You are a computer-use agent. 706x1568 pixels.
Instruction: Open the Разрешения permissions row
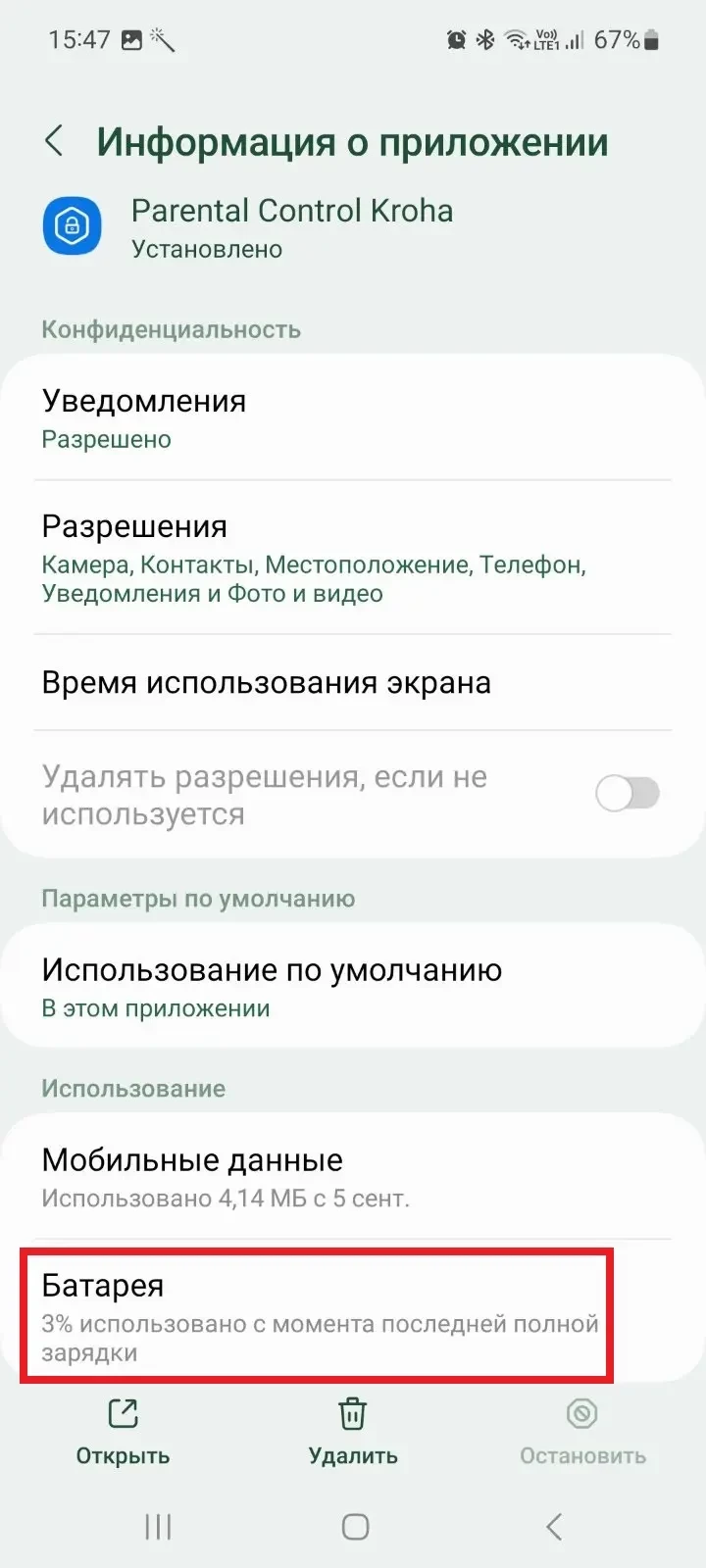pos(353,558)
